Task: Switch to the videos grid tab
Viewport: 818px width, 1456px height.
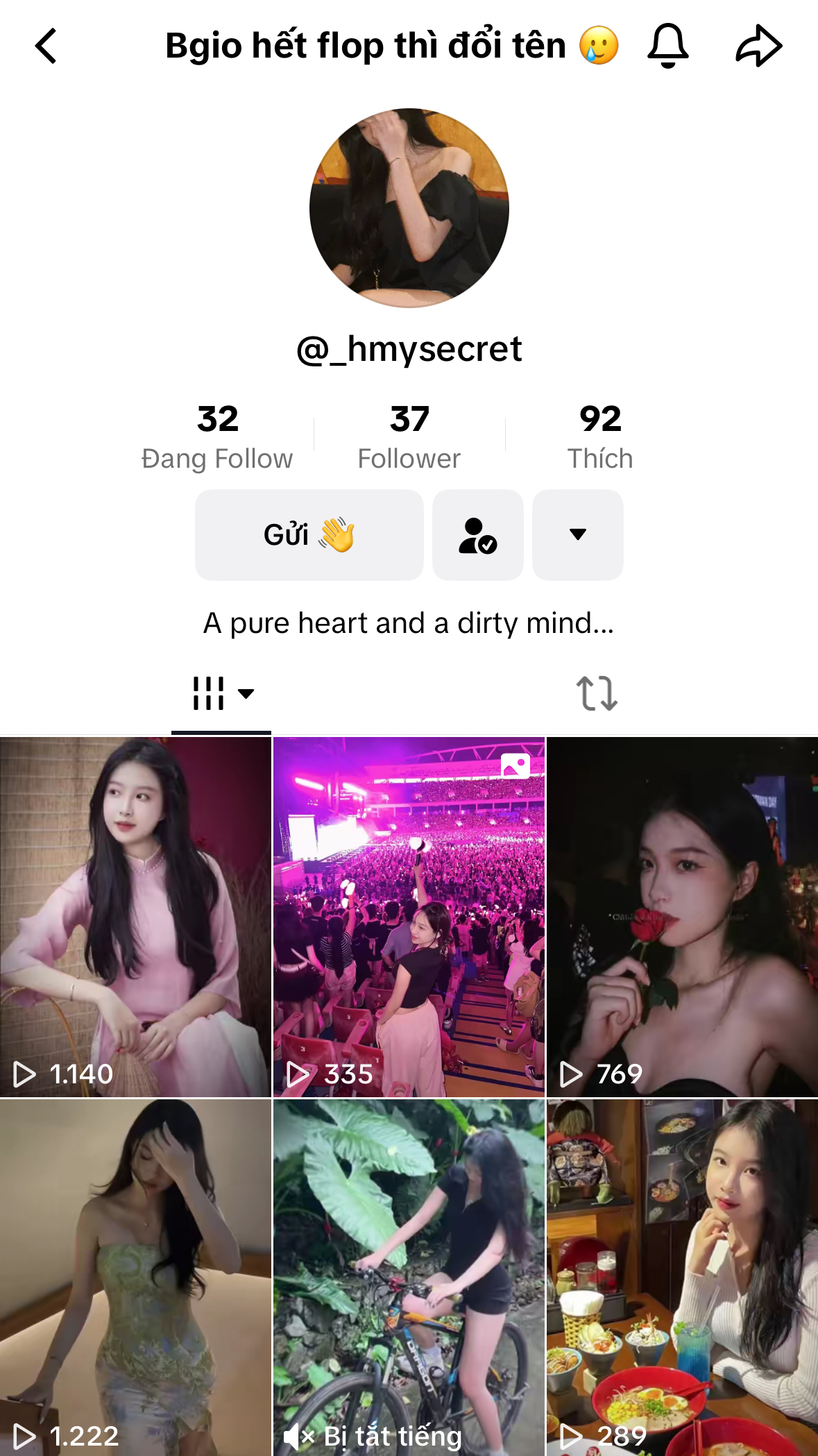Action: point(221,693)
